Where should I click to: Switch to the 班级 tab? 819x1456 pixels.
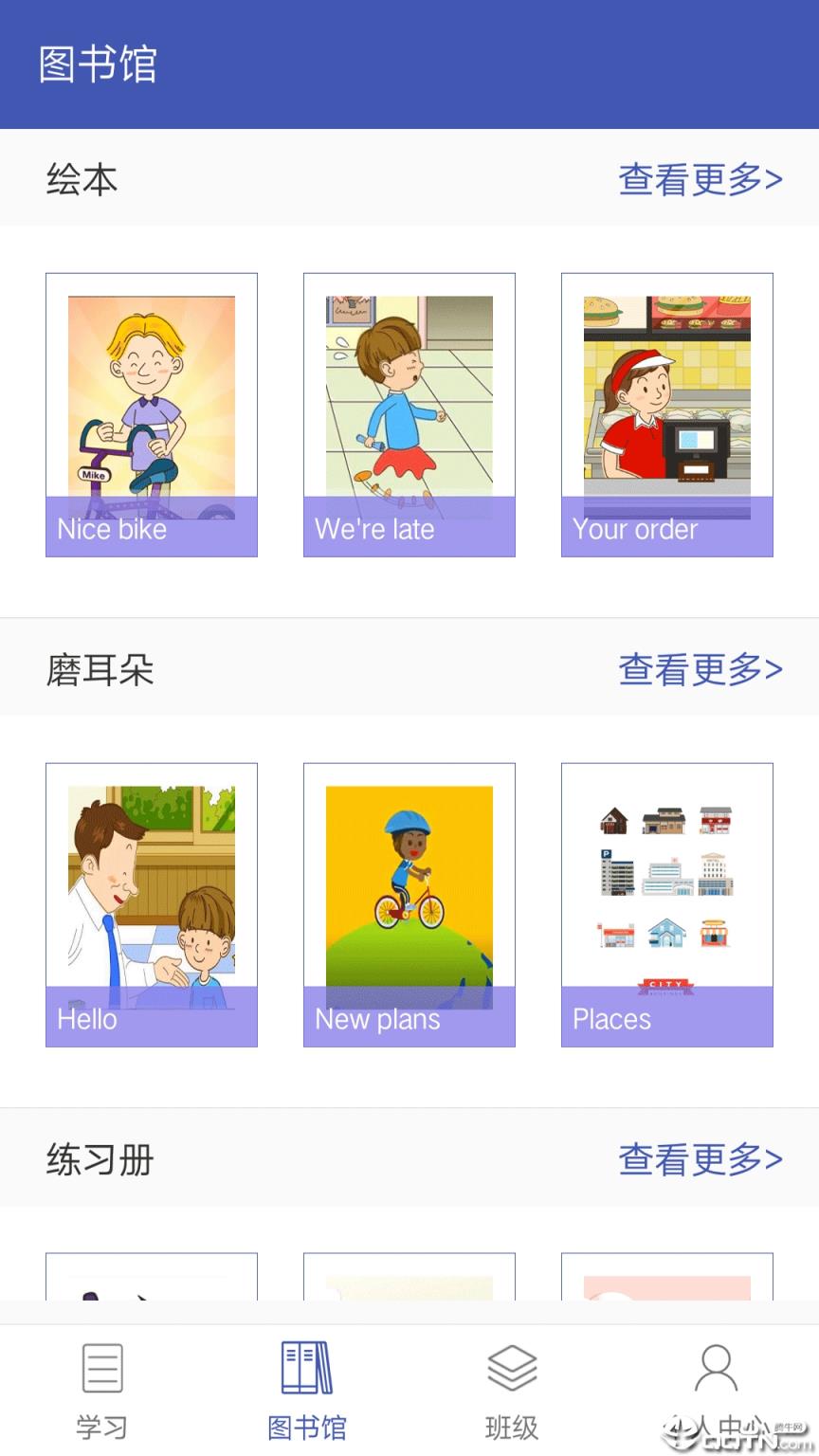(511, 1389)
